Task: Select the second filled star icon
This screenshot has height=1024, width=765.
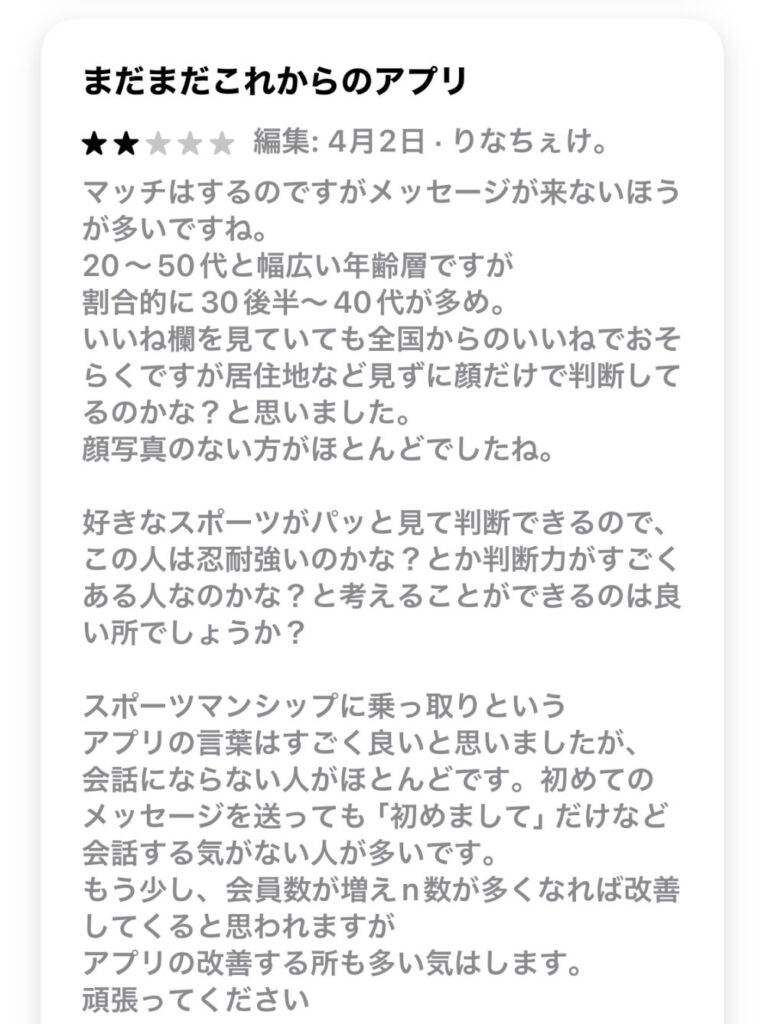Action: (x=124, y=143)
